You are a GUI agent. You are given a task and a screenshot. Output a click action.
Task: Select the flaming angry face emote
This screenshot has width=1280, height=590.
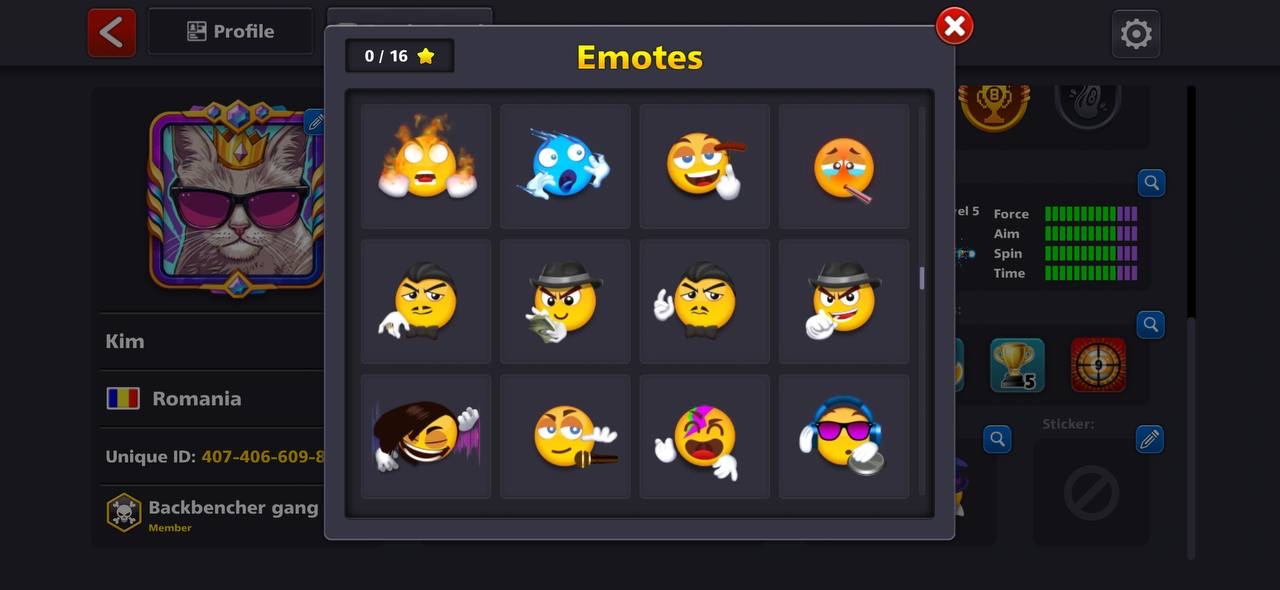click(x=426, y=166)
